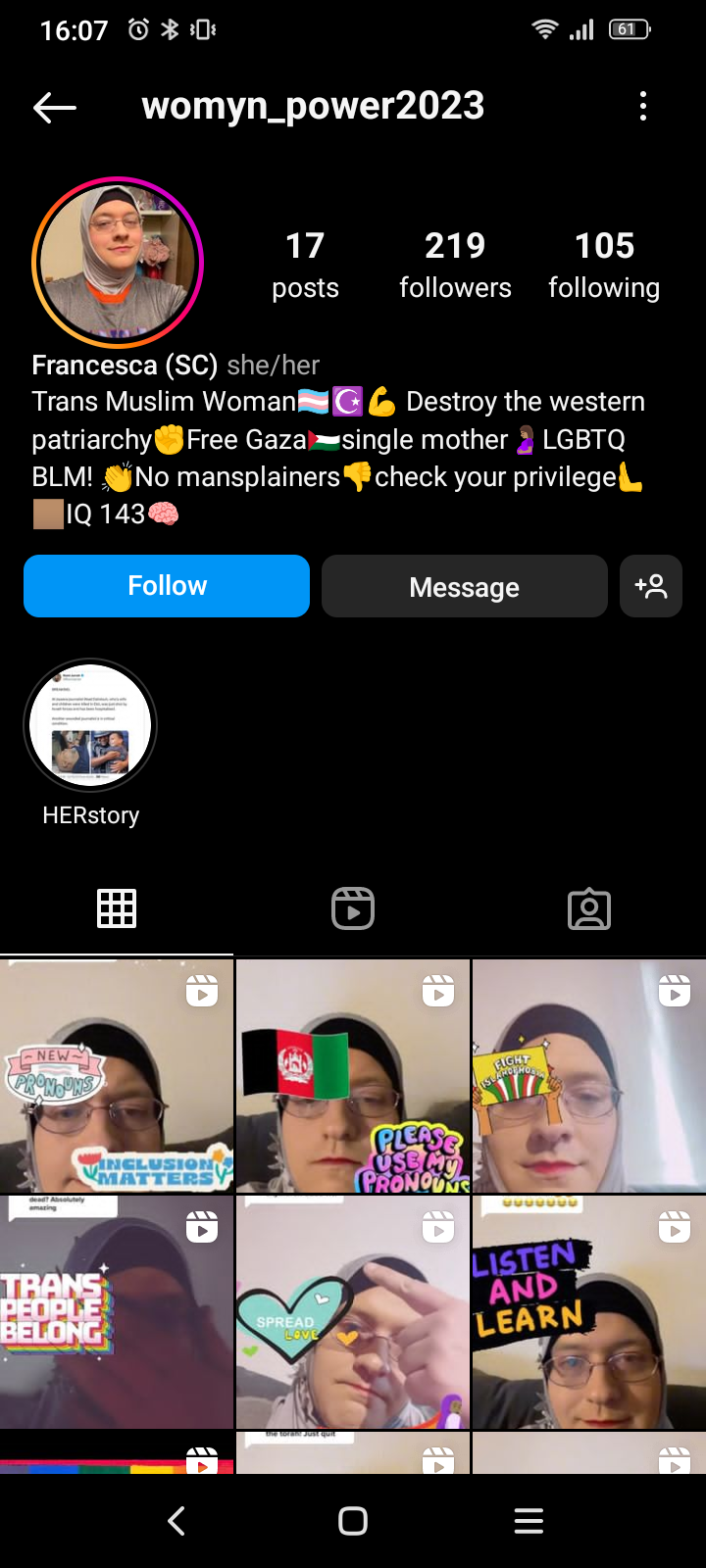The height and width of the screenshot is (1568, 706).
Task: Tap the Follow button
Action: 166,585
